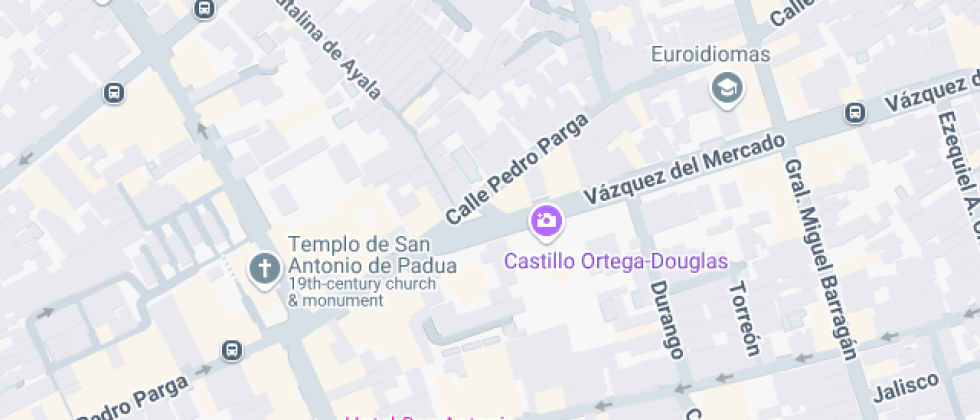Image resolution: width=980 pixels, height=420 pixels.
Task: Tap the bus stop below the Templo church
Action: 232,351
